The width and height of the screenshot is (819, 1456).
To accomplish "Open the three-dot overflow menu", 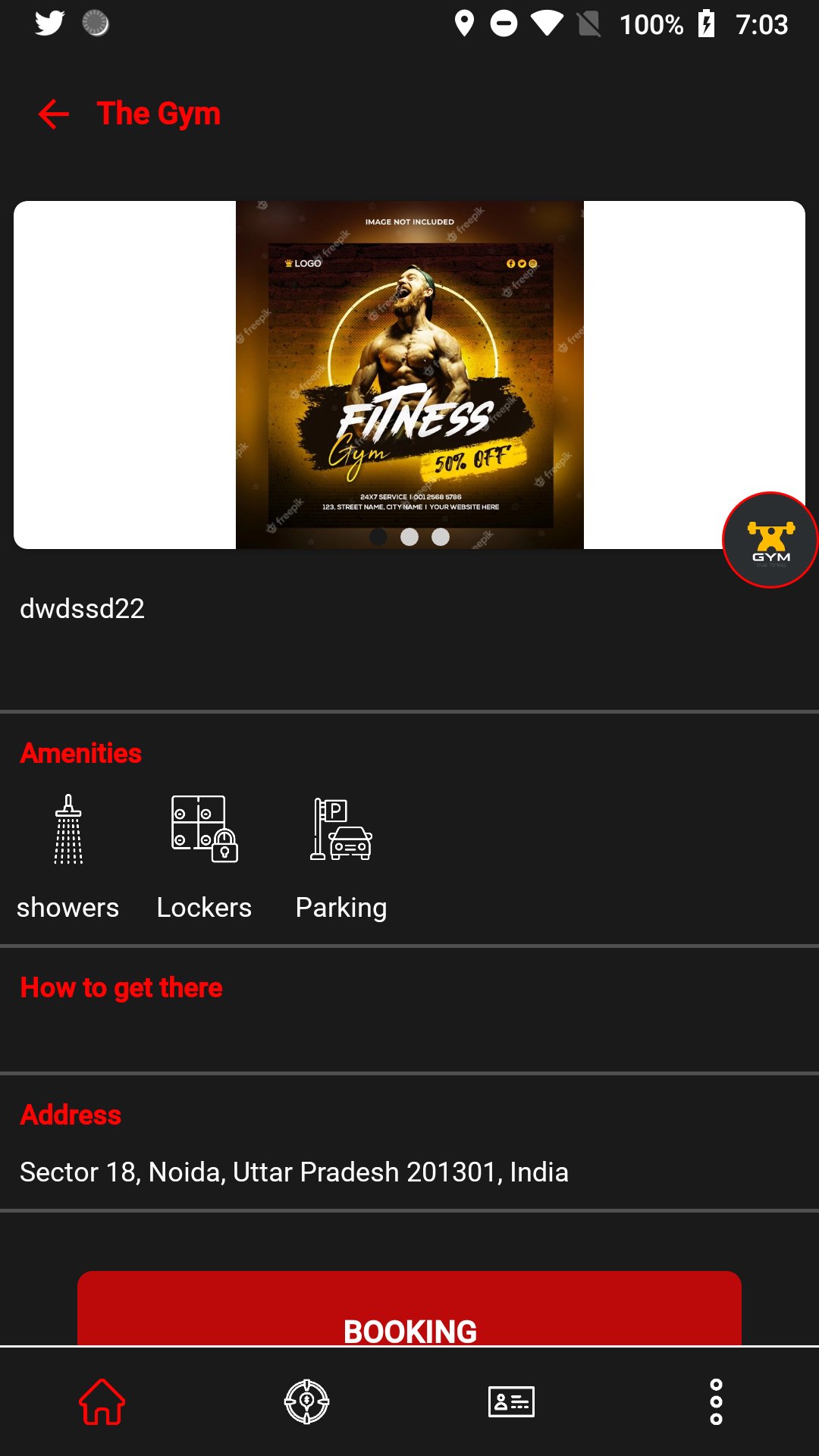I will click(x=717, y=1403).
